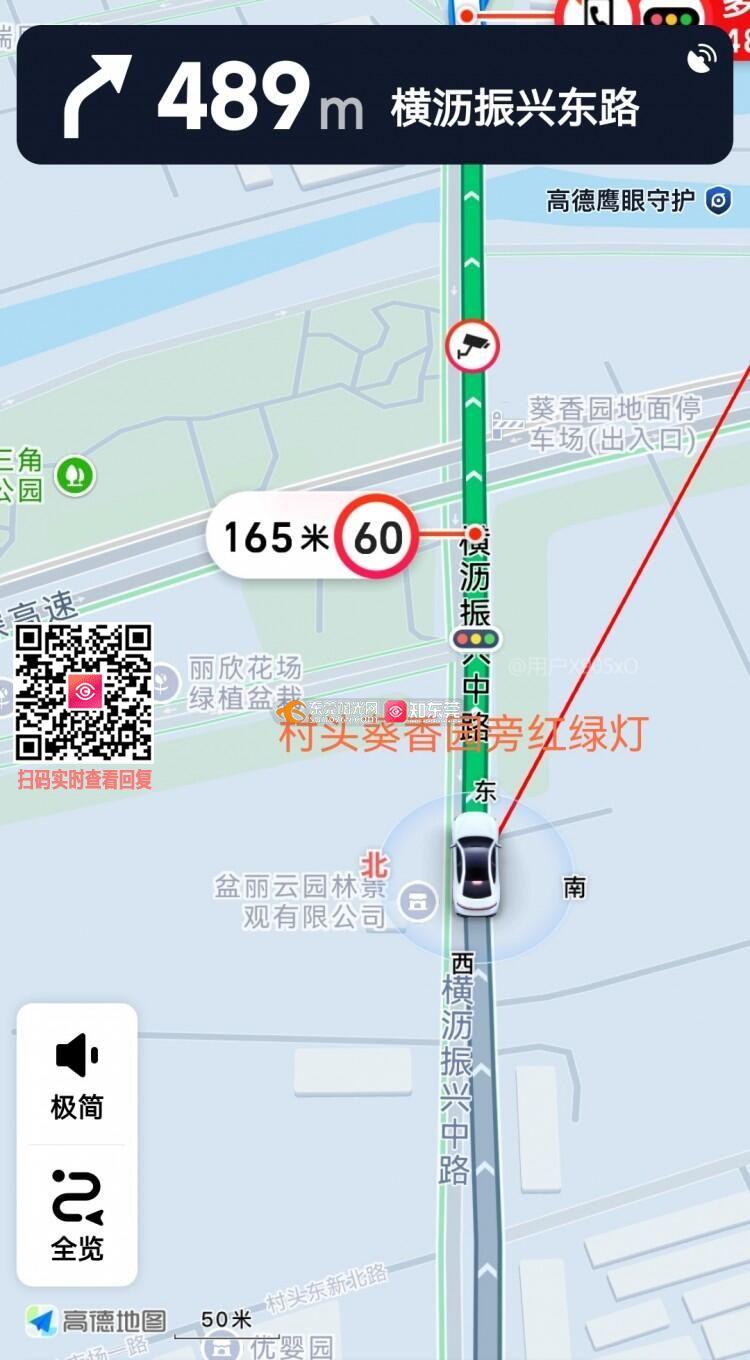Tap the traffic light marker on the route
Viewport: 750px width, 1360px height.
[x=476, y=639]
